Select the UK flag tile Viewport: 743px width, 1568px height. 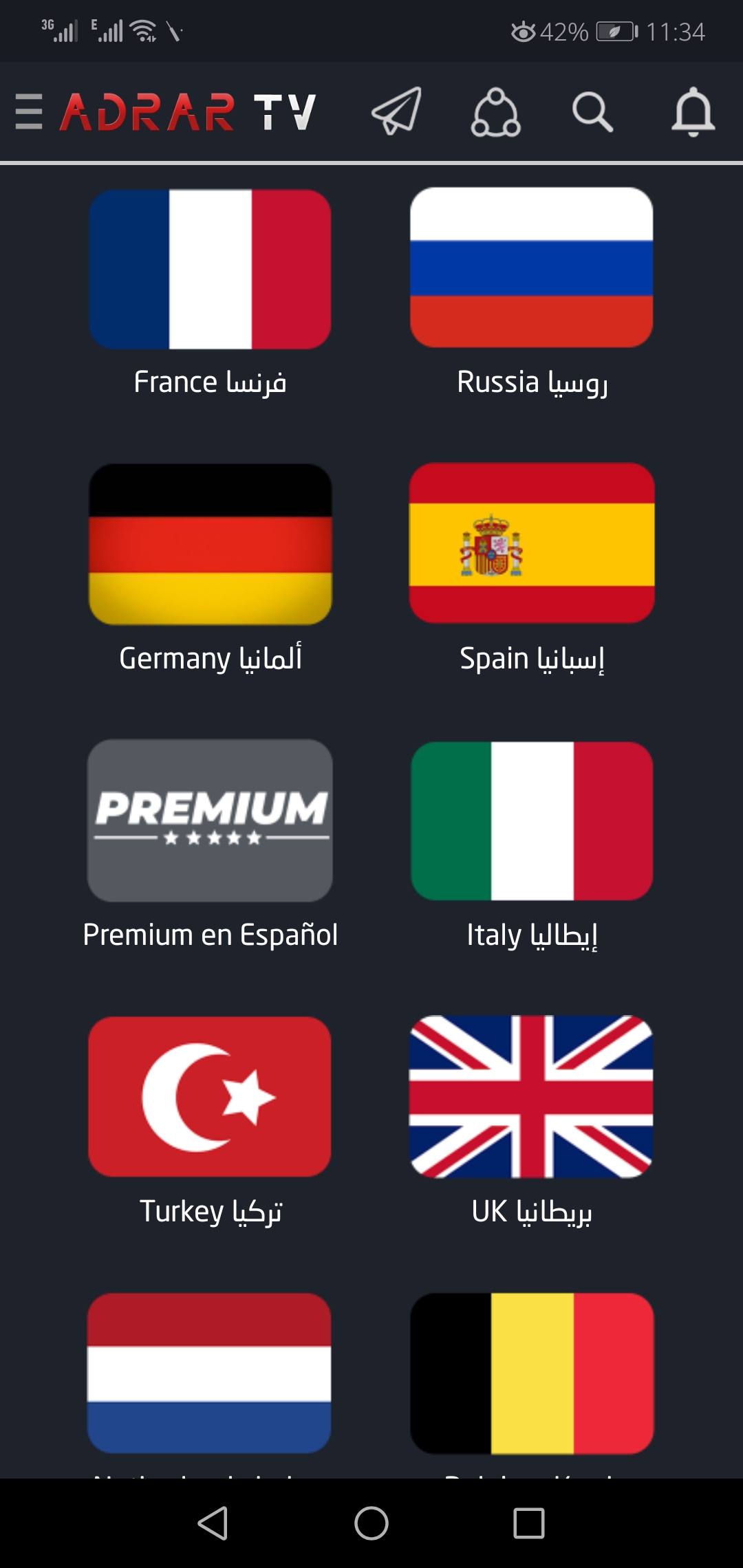coord(531,1096)
